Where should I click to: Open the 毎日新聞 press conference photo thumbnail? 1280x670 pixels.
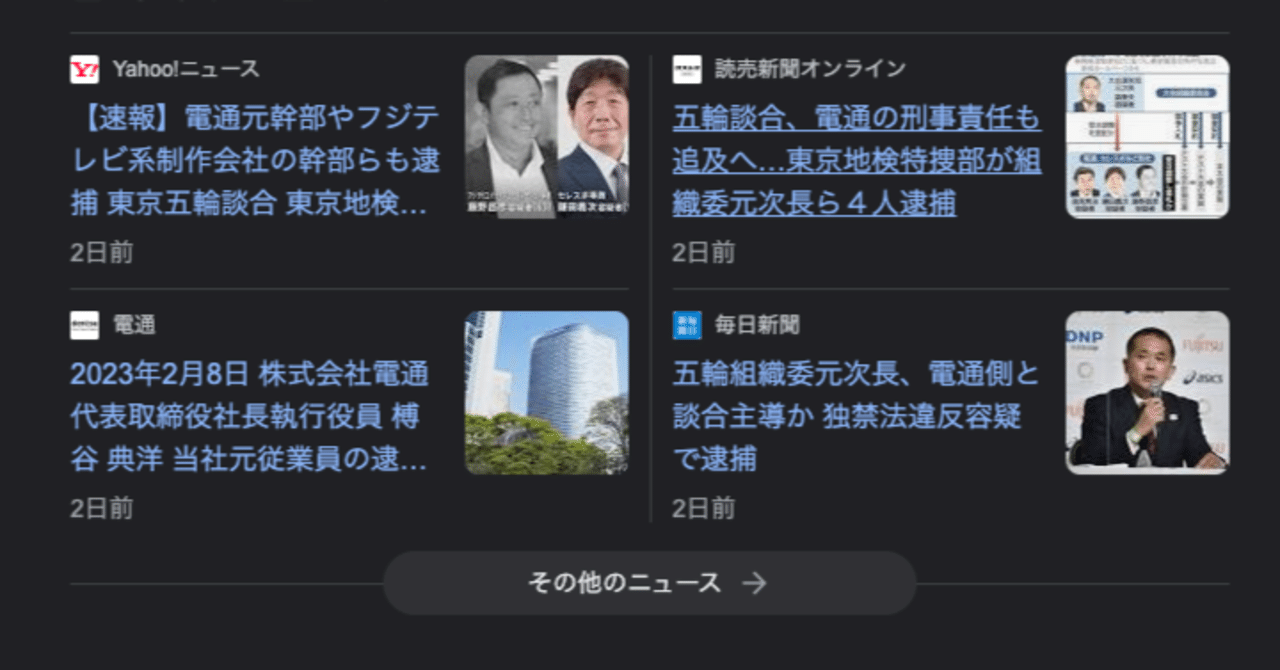click(x=1147, y=392)
